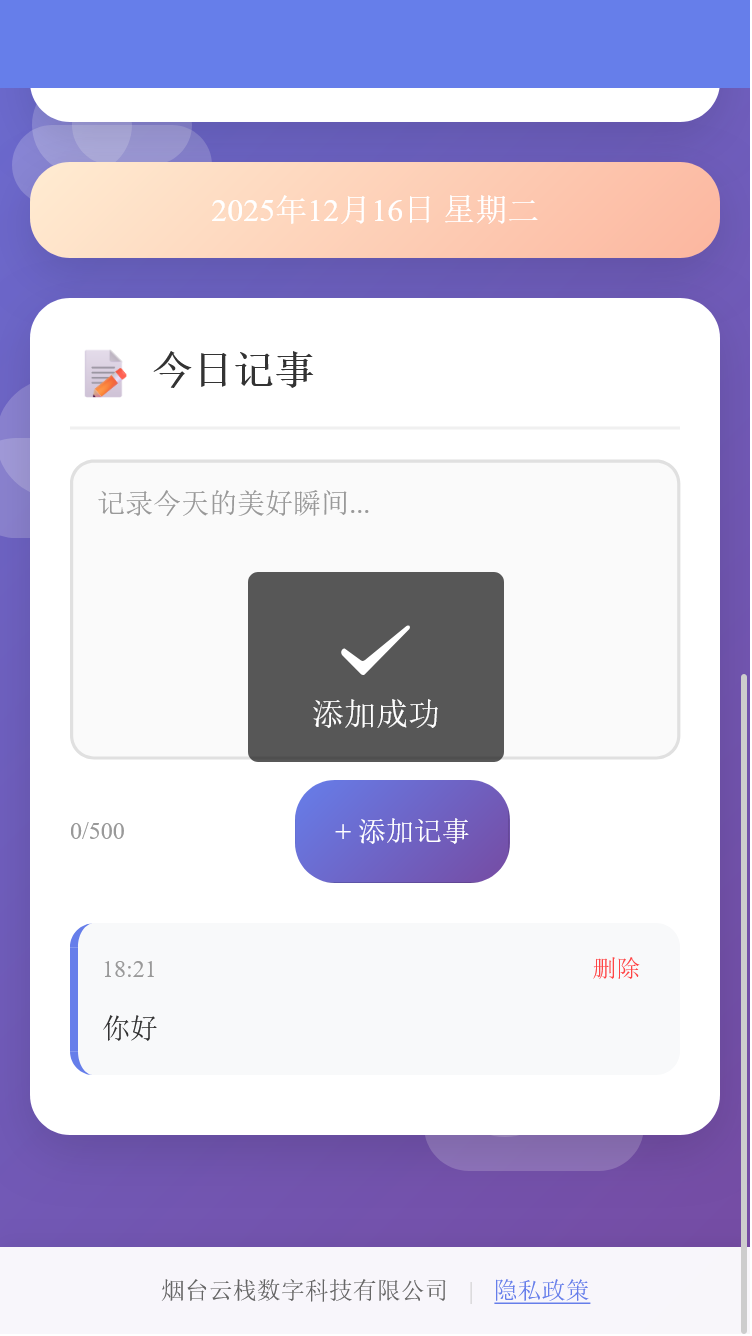Open the 隐私政策 privacy policy link

(x=541, y=1290)
